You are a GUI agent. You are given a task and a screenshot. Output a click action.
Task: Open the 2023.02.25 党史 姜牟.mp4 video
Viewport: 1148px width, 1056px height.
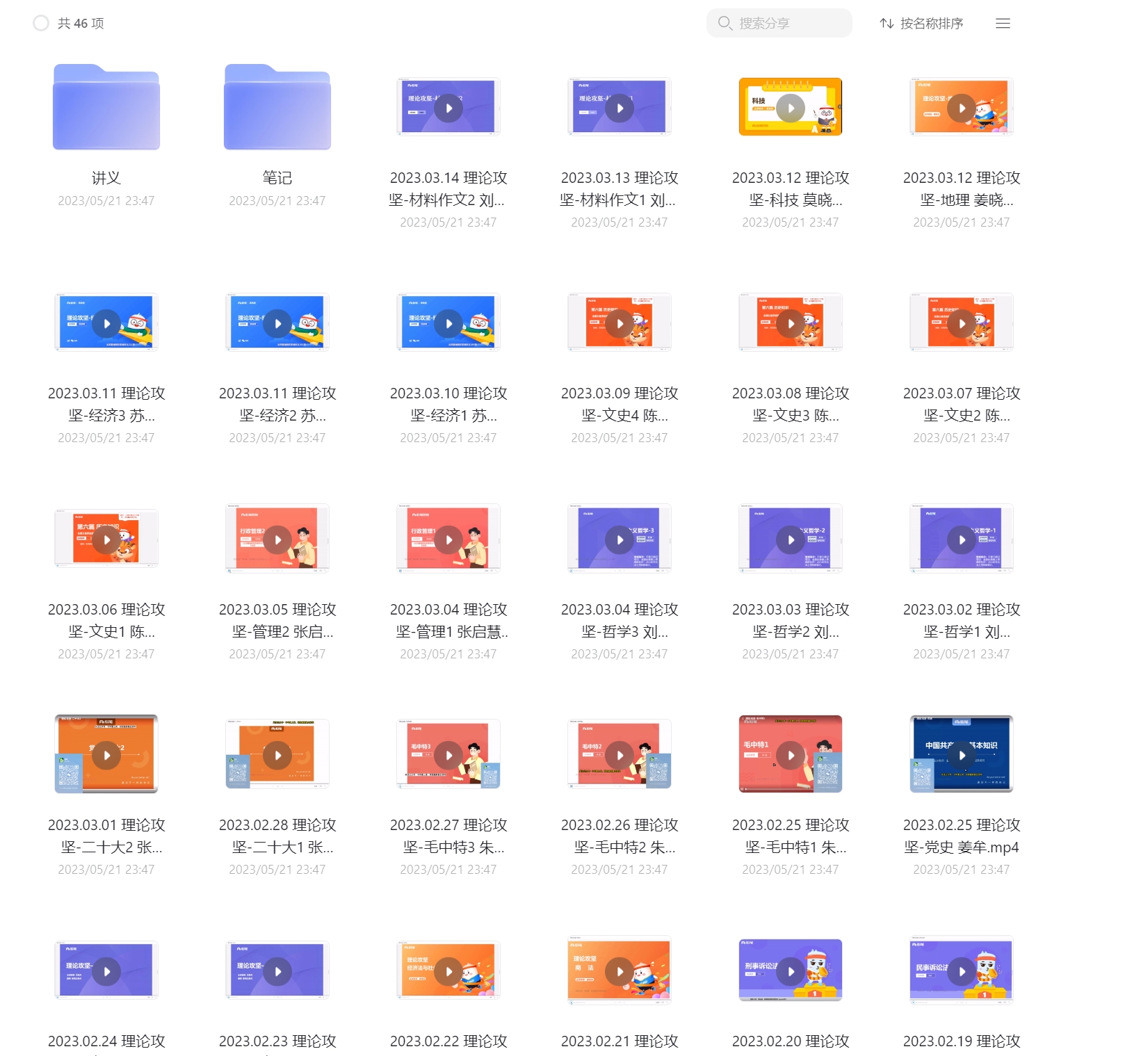pos(962,756)
